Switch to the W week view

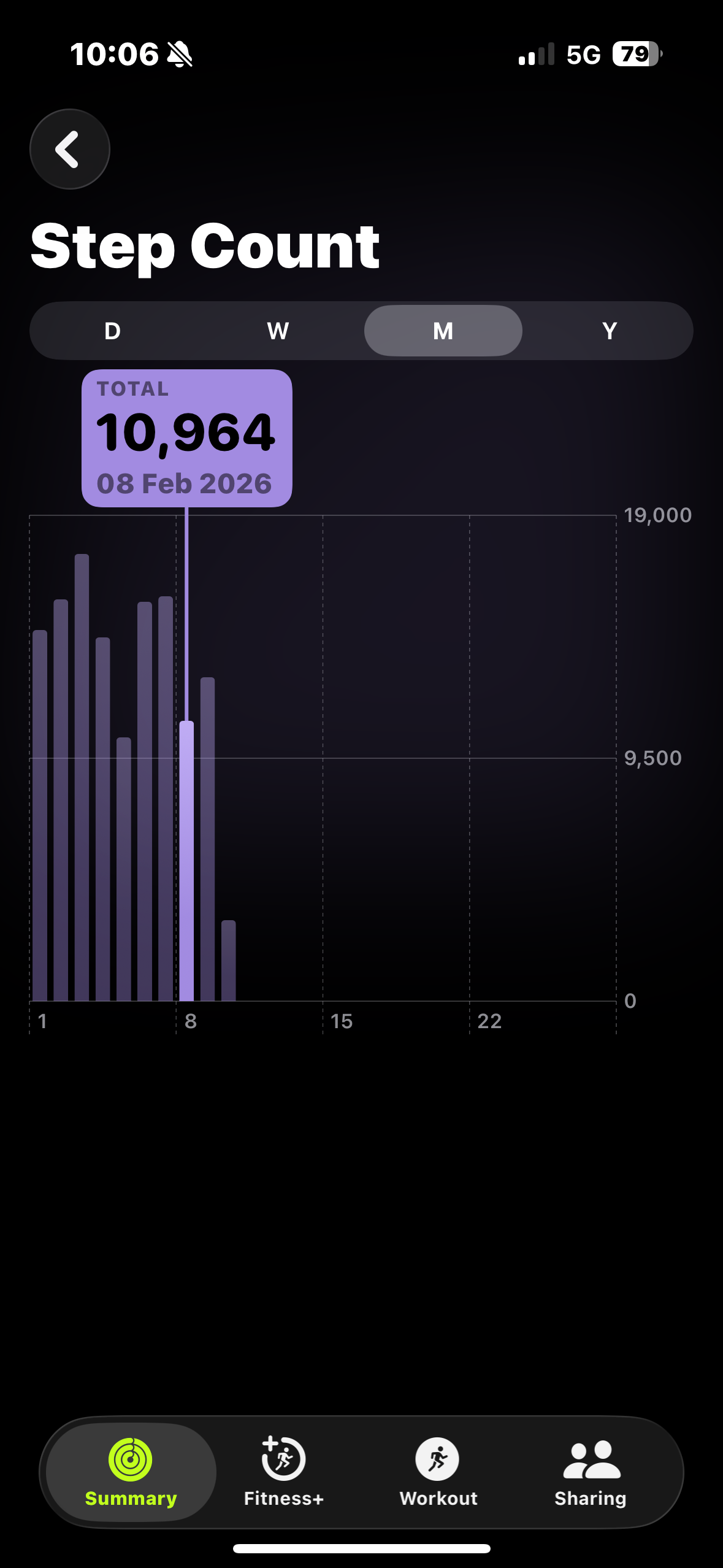point(278,331)
